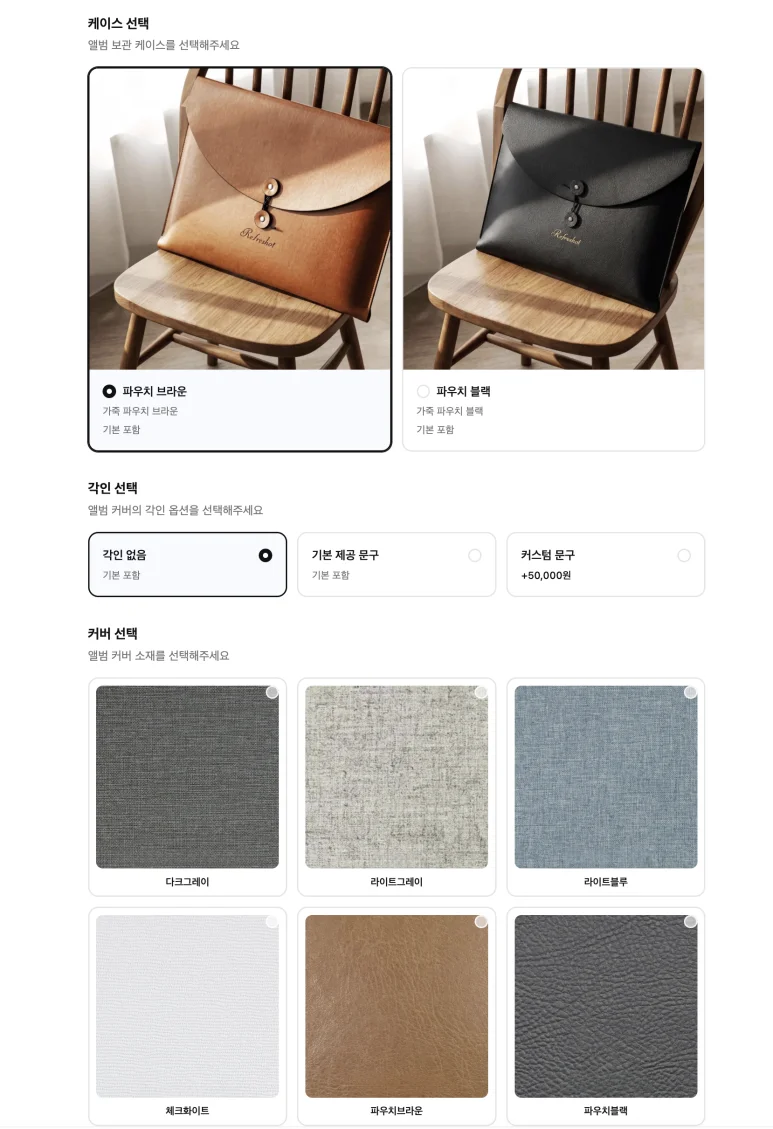Pick the 기본 제공 문구 engraving option

coord(396,564)
